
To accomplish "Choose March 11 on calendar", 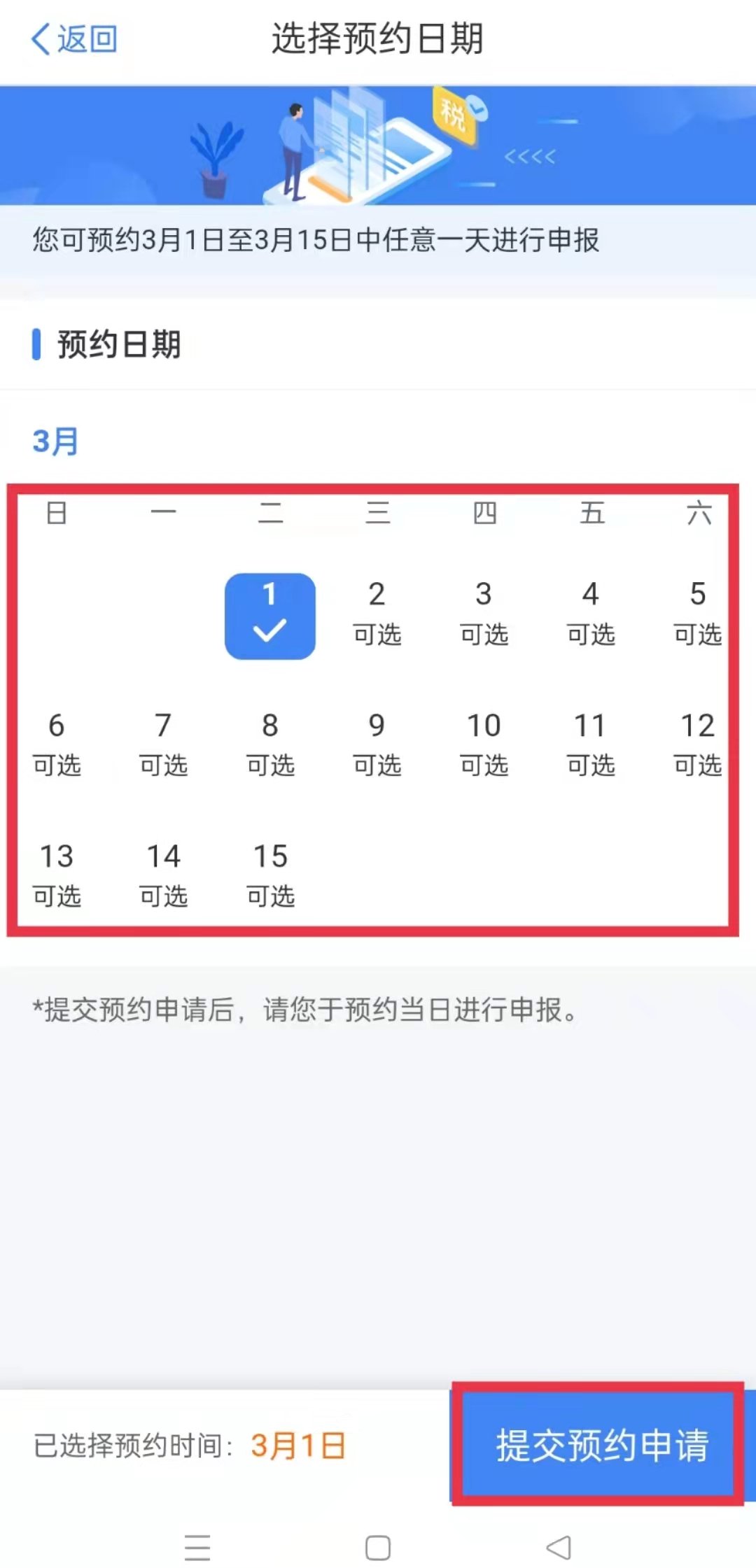I will coord(591,744).
